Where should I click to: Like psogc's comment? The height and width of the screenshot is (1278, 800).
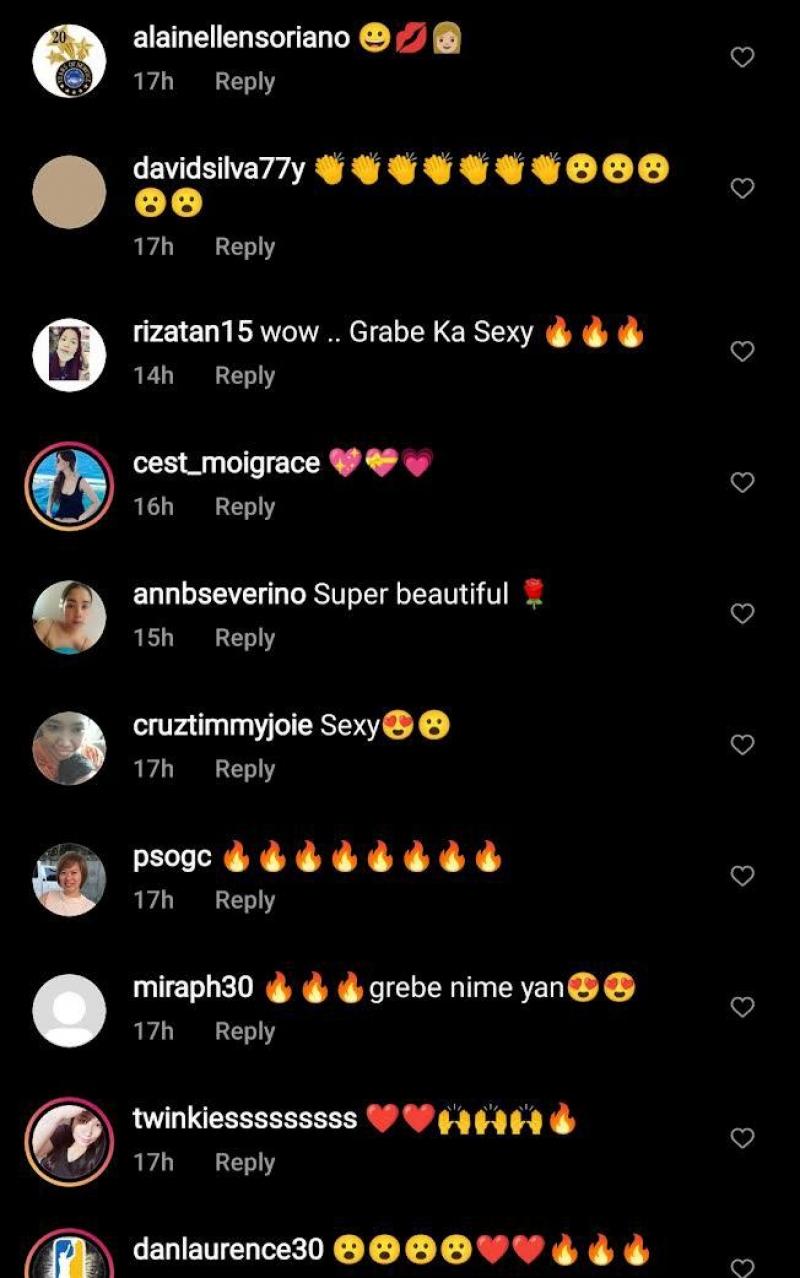click(742, 876)
